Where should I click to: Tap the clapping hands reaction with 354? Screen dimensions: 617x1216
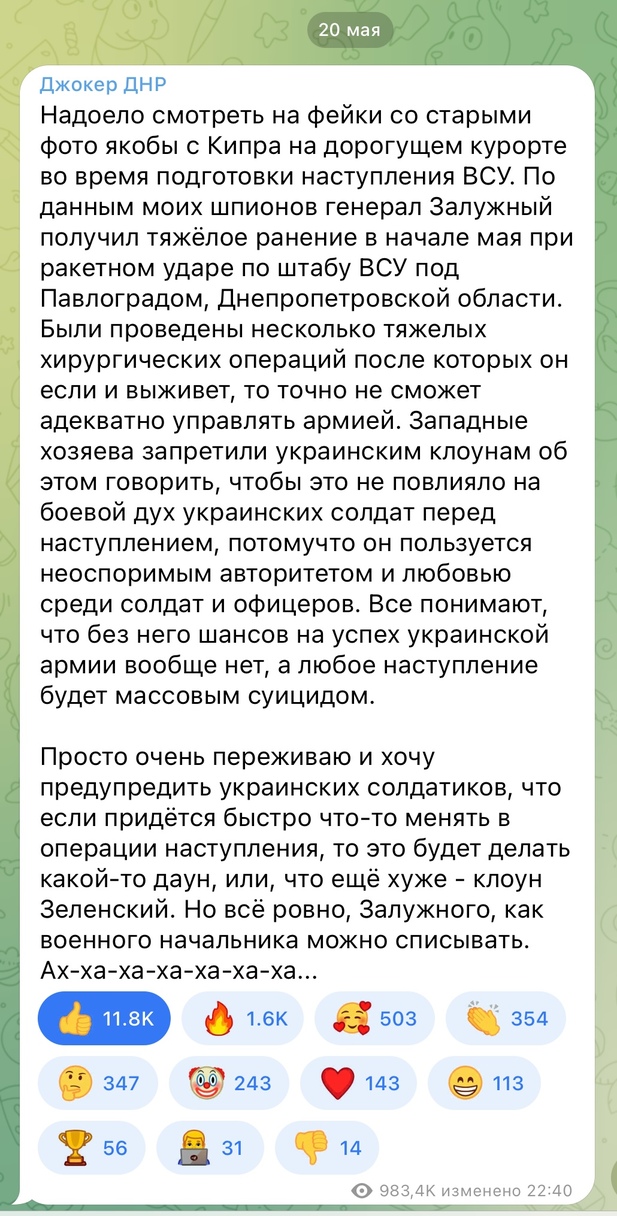[x=506, y=1019]
